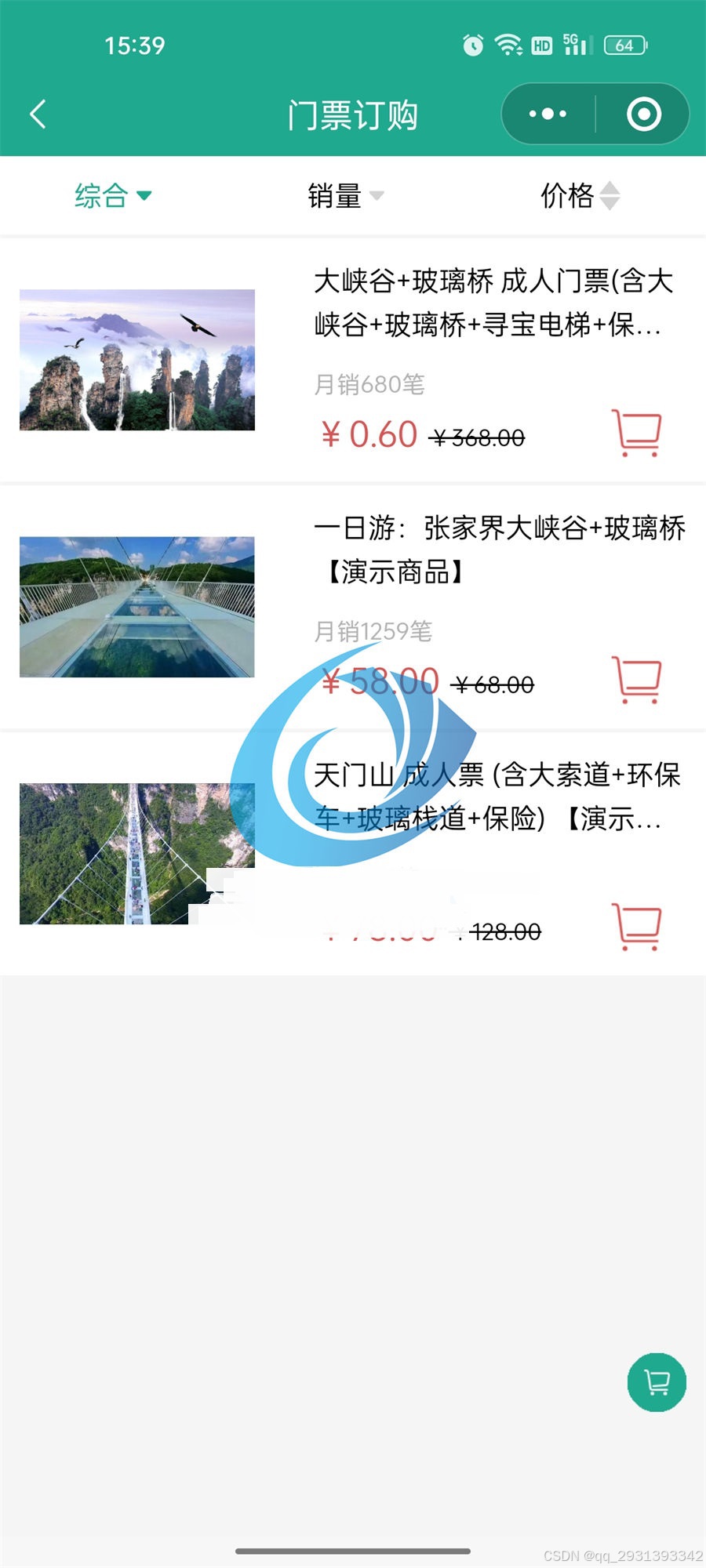Screen dimensions: 706x1568
Task: Close the mini program with the circle button
Action: coord(643,114)
